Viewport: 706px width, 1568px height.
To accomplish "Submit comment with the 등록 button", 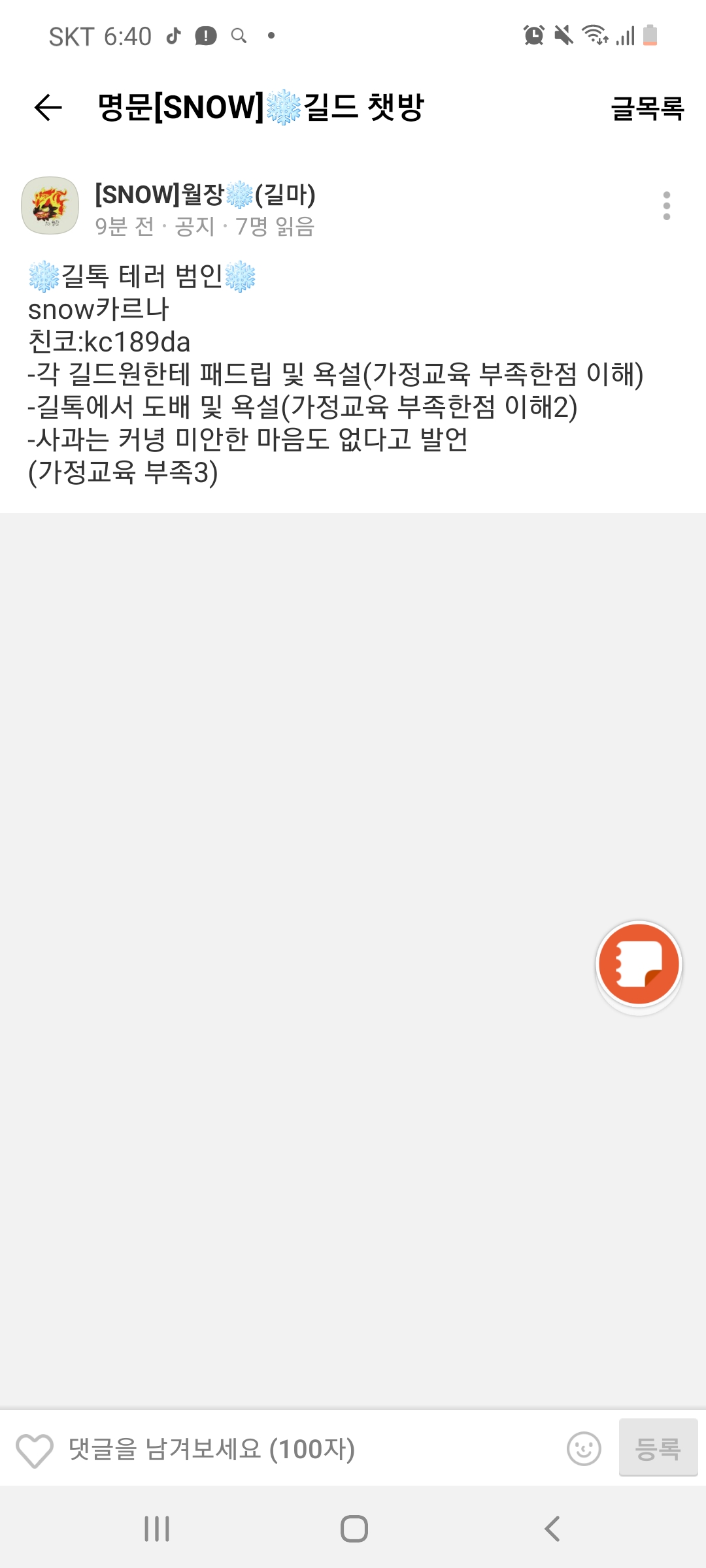I will (x=658, y=1448).
